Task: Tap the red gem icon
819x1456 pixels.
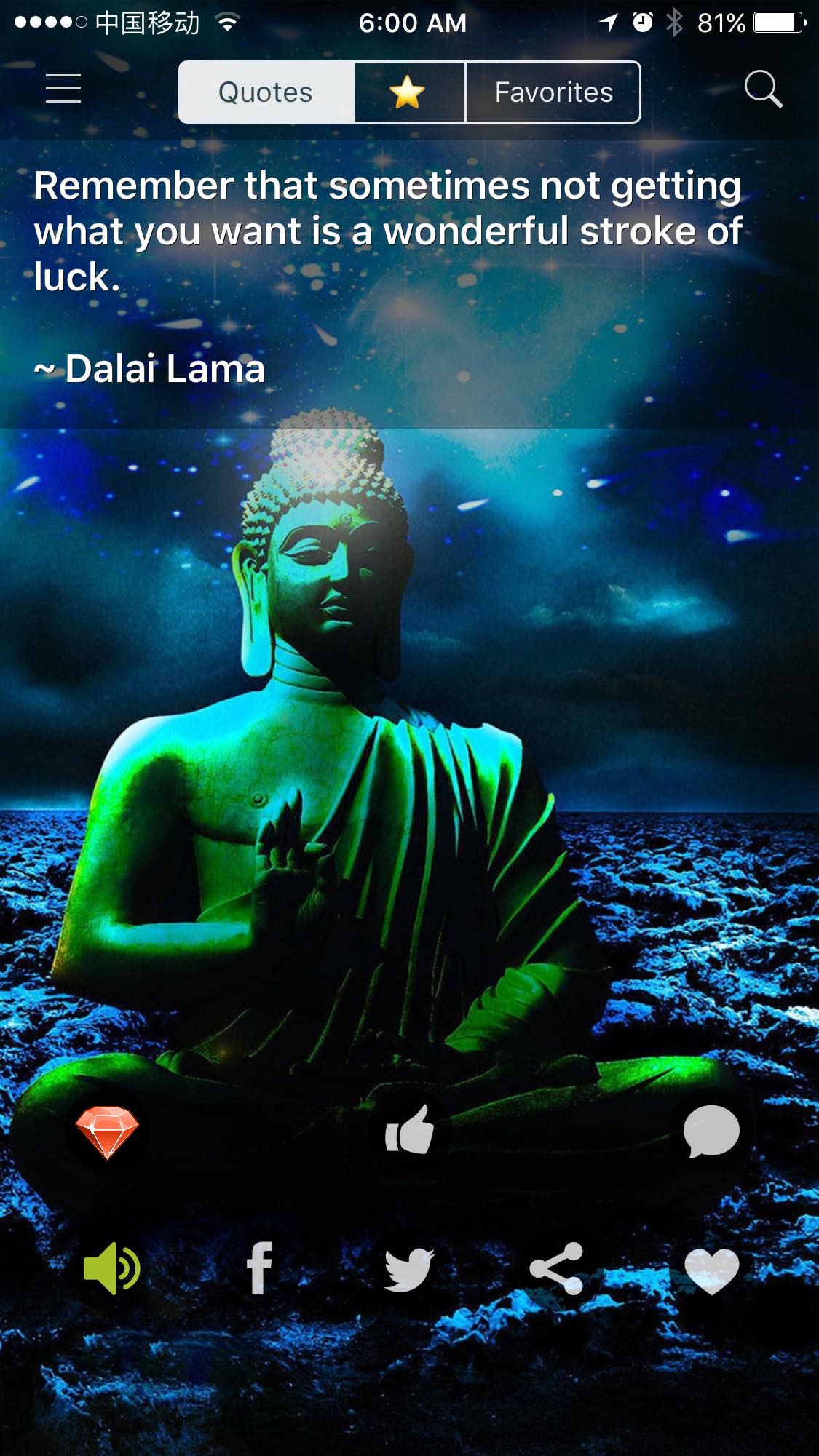Action: (107, 1132)
